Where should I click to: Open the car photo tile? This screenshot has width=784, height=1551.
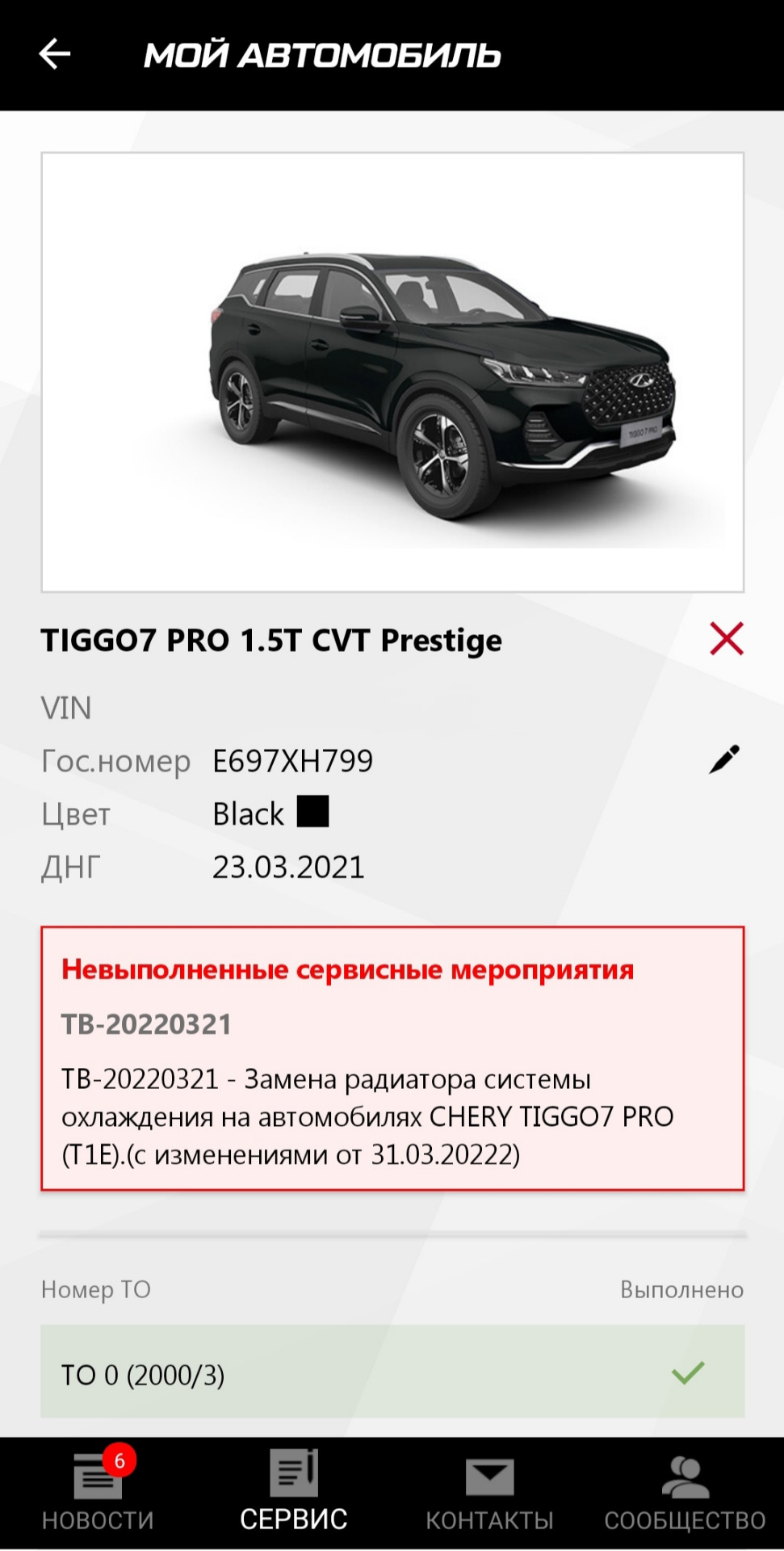(392, 372)
